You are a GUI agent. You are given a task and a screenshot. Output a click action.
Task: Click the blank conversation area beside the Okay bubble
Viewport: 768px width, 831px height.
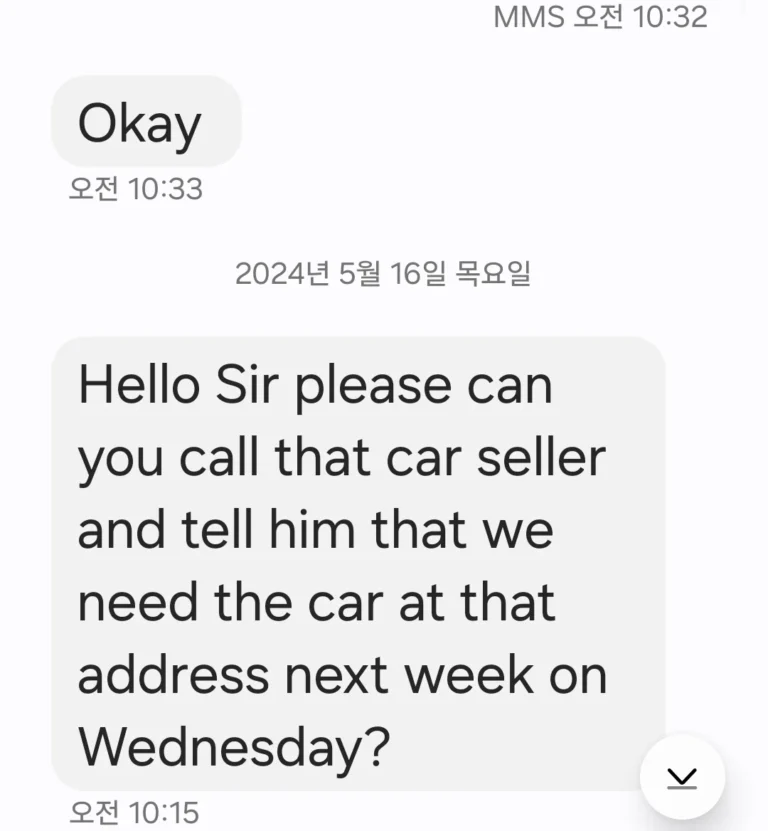480,120
